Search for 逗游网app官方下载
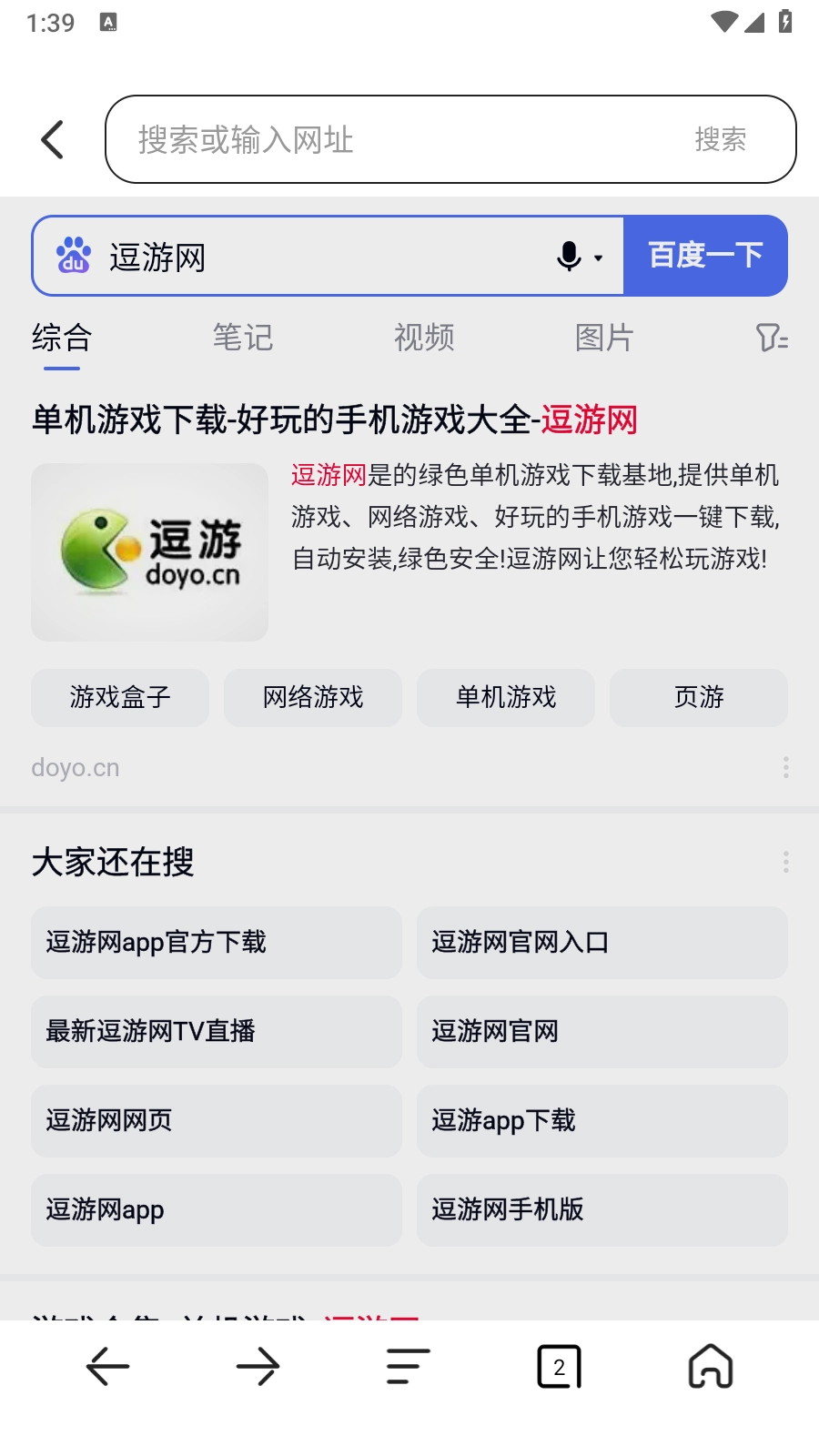819x1456 pixels. pyautogui.click(x=216, y=942)
